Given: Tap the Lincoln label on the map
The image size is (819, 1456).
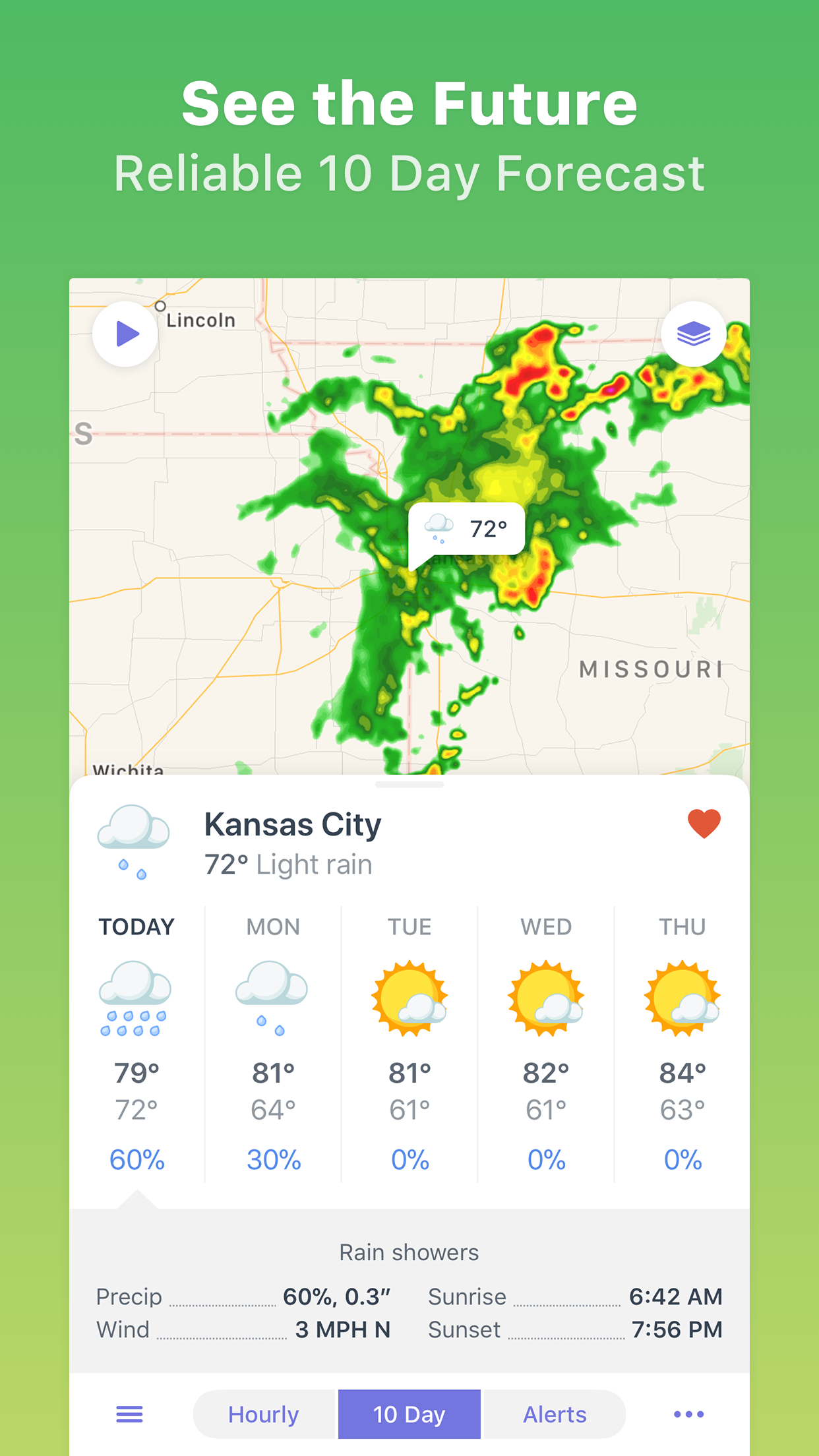Looking at the screenshot, I should pos(202,319).
